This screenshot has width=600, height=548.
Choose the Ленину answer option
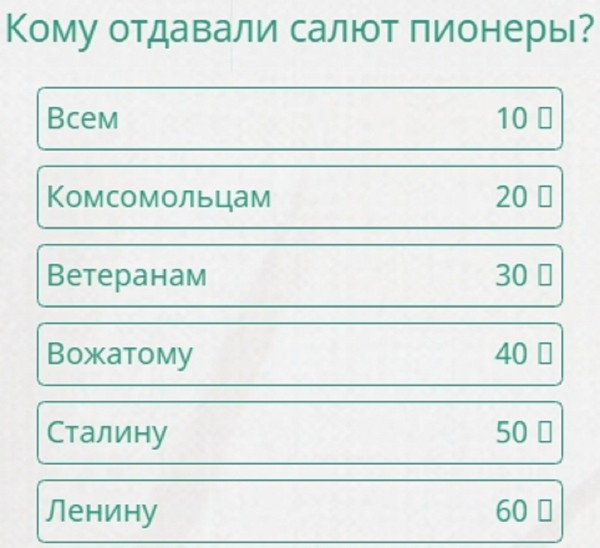click(299, 510)
